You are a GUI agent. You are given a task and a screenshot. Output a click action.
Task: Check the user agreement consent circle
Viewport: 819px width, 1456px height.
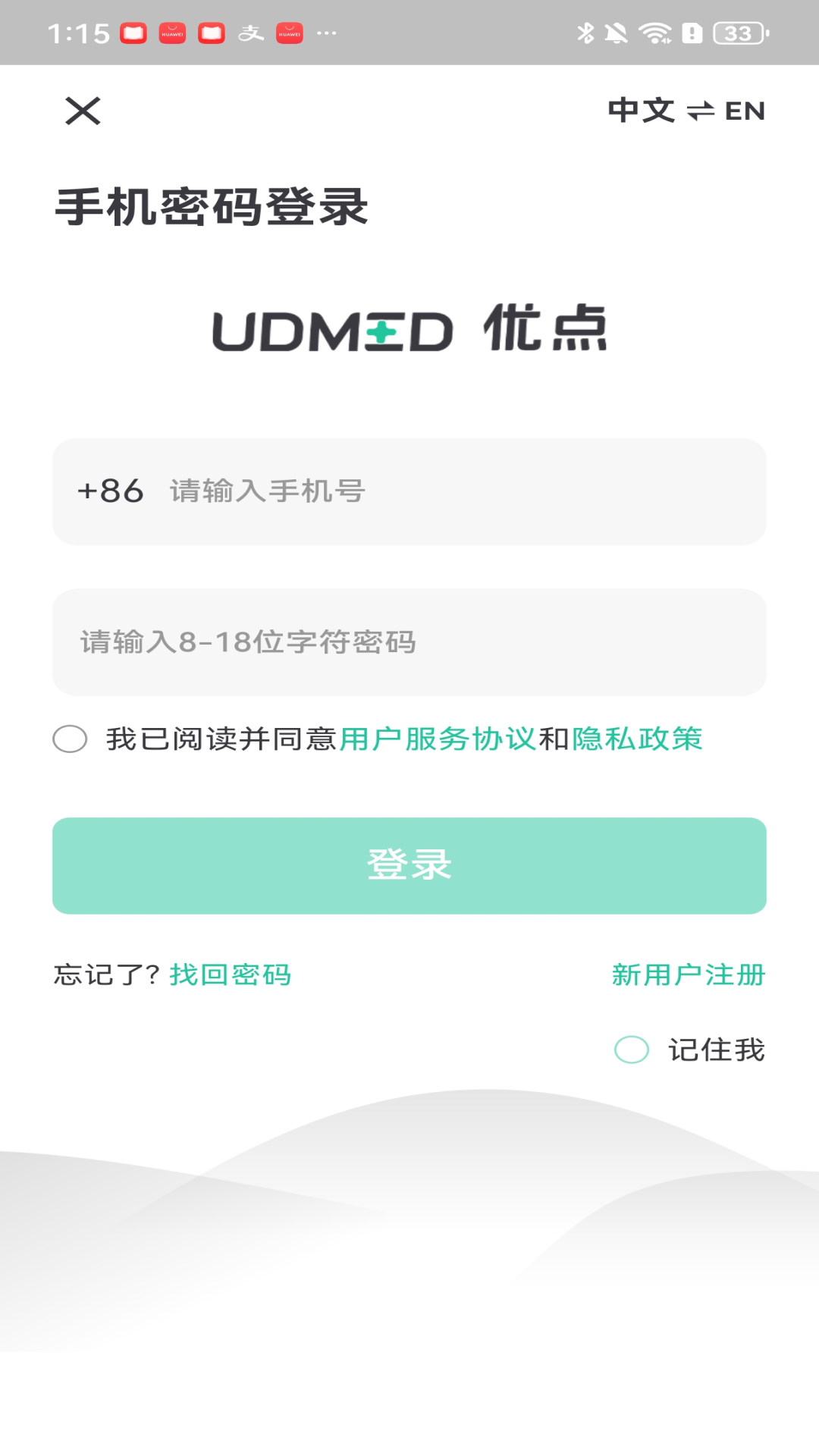[71, 738]
